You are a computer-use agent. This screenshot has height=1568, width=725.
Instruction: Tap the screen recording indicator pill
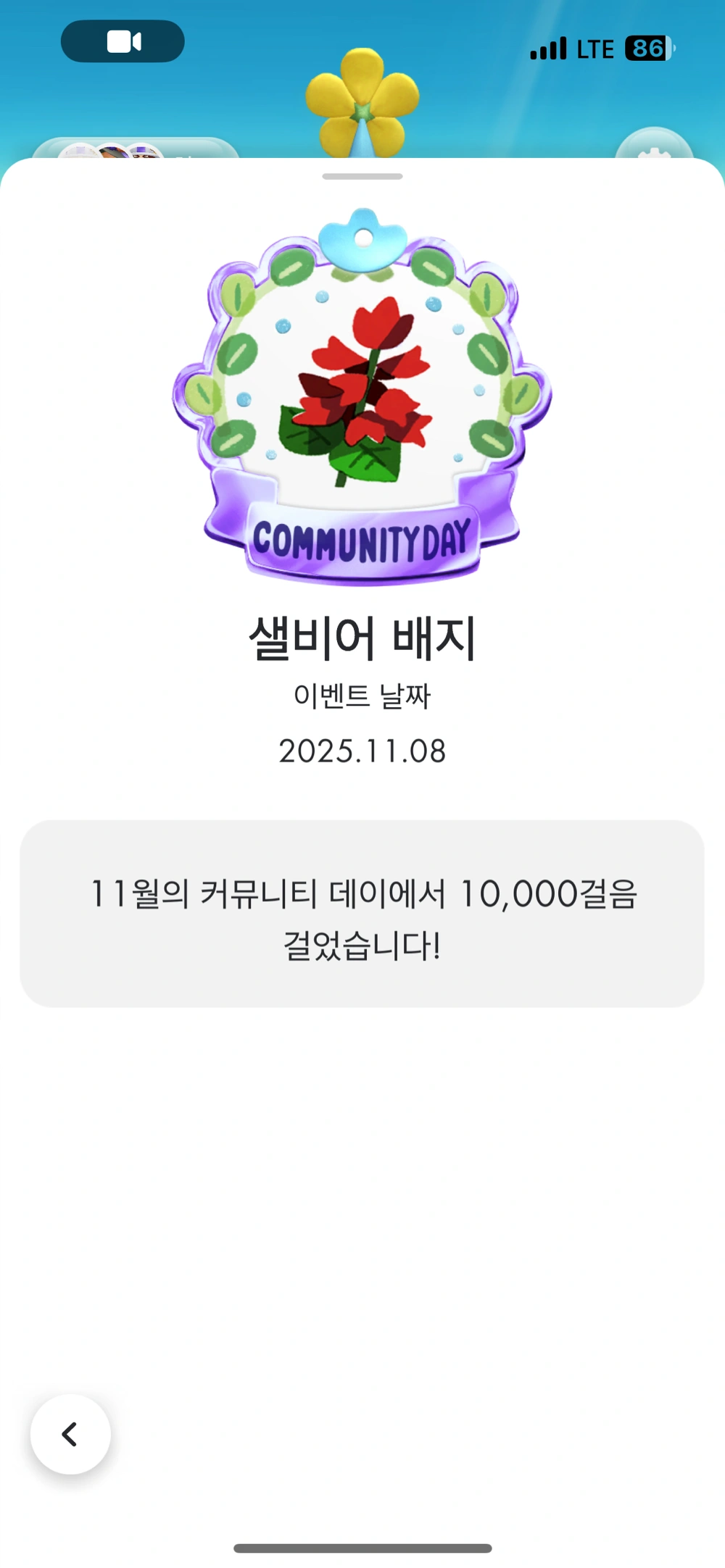pos(123,41)
